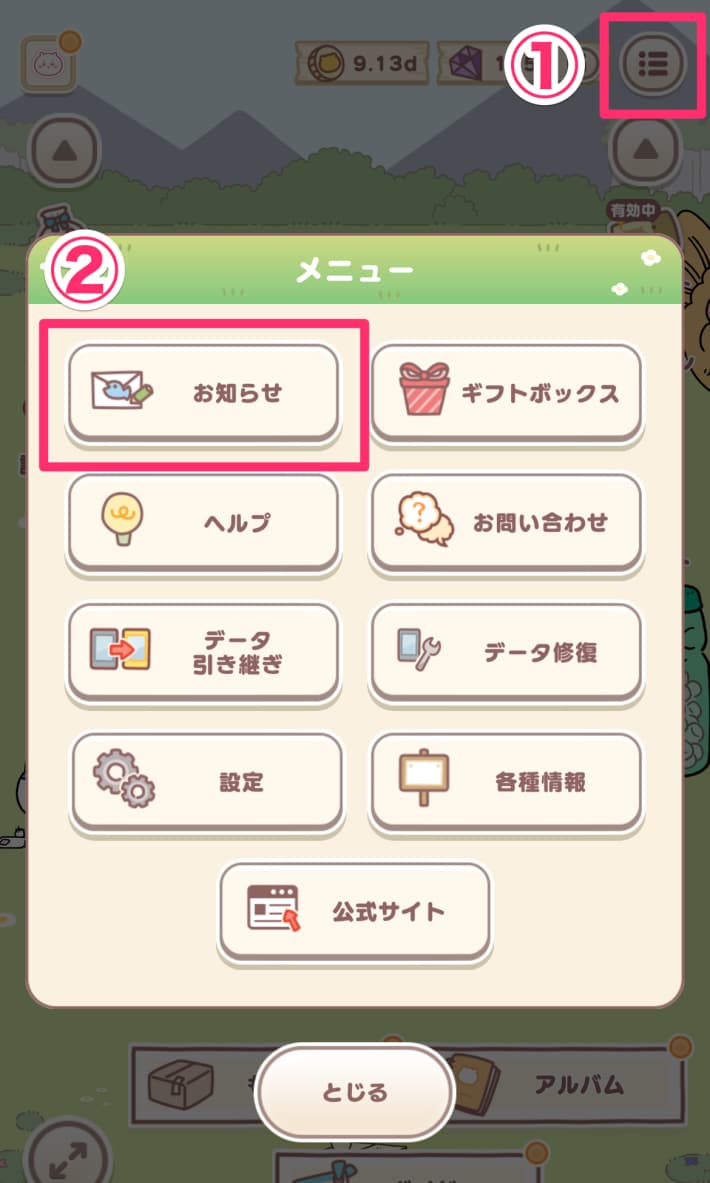Select データ修復 data repair
Viewport: 710px width, 1183px height.
pos(506,652)
